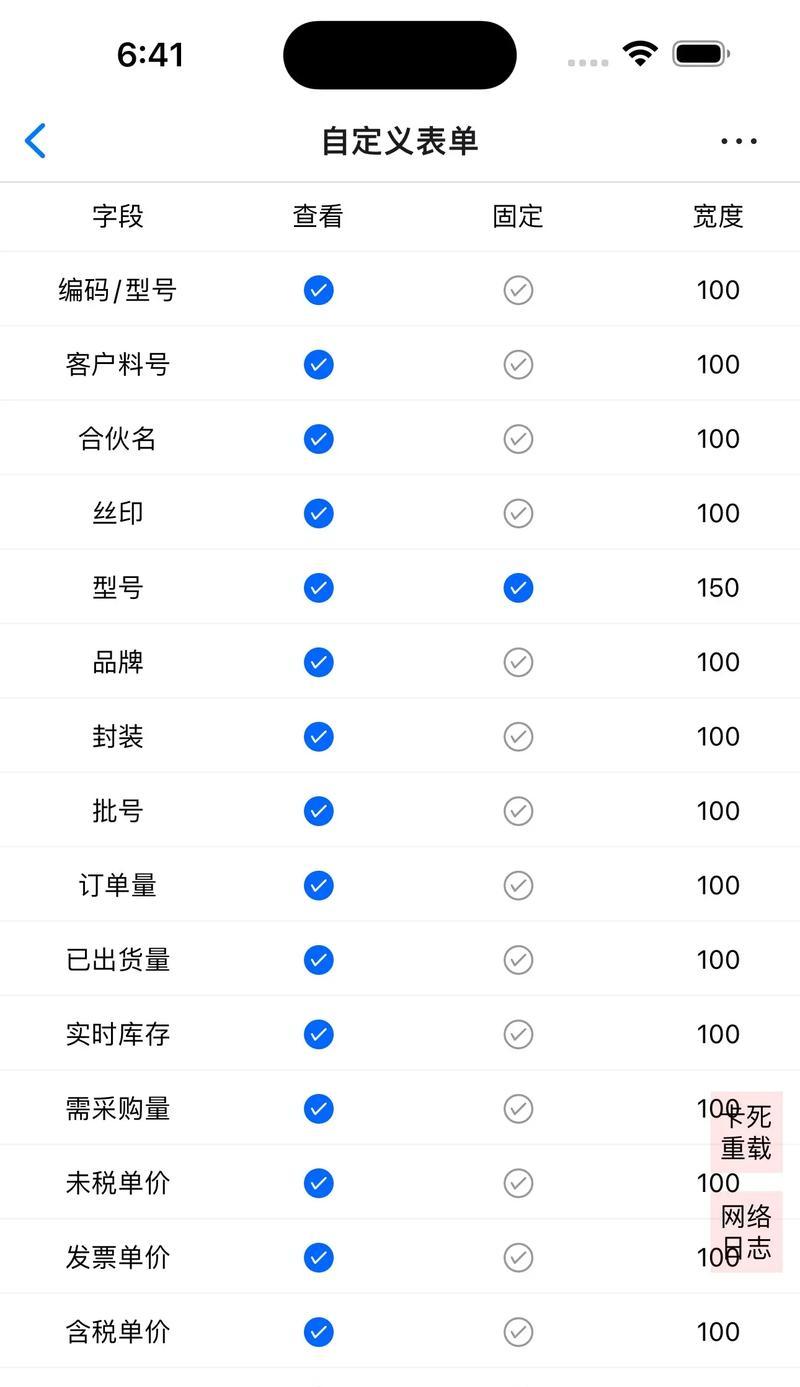
Task: Toggle visibility of the 含税单价 field
Action: click(x=318, y=1332)
